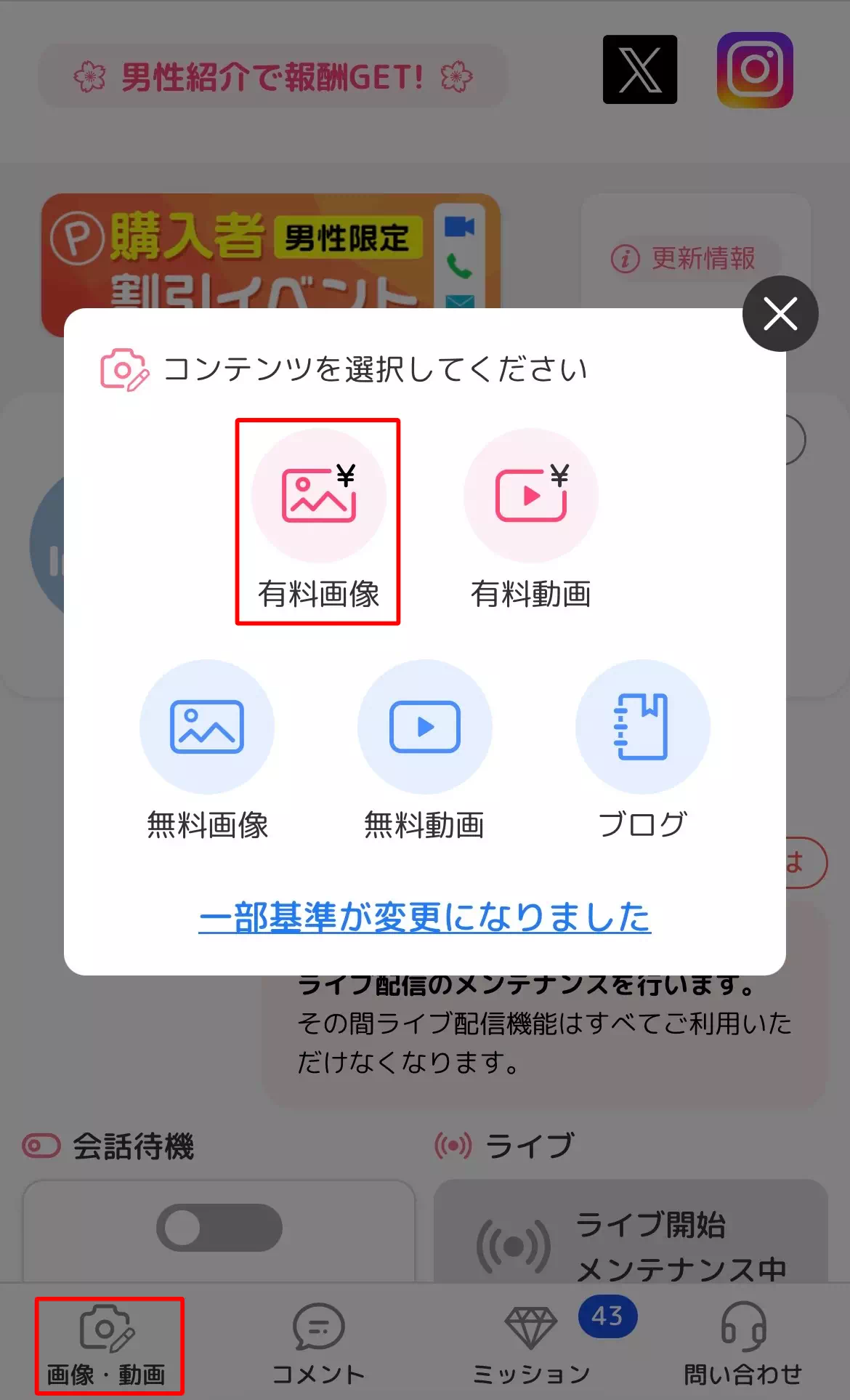Viewport: 850px width, 1400px height.
Task: Tap the camera icon beside コンテンツを選択してください
Action: 124,369
